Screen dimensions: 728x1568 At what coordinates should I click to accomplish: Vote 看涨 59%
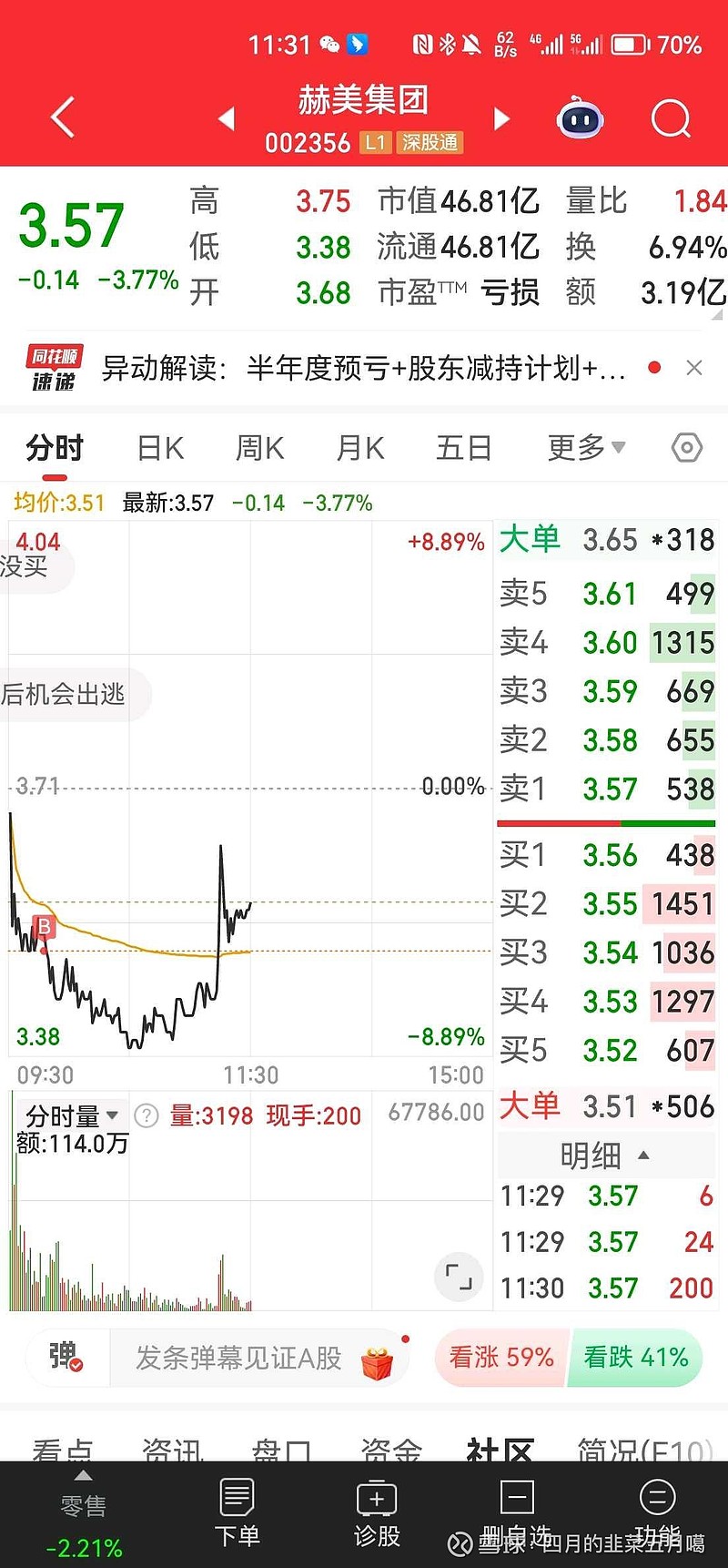click(501, 1357)
